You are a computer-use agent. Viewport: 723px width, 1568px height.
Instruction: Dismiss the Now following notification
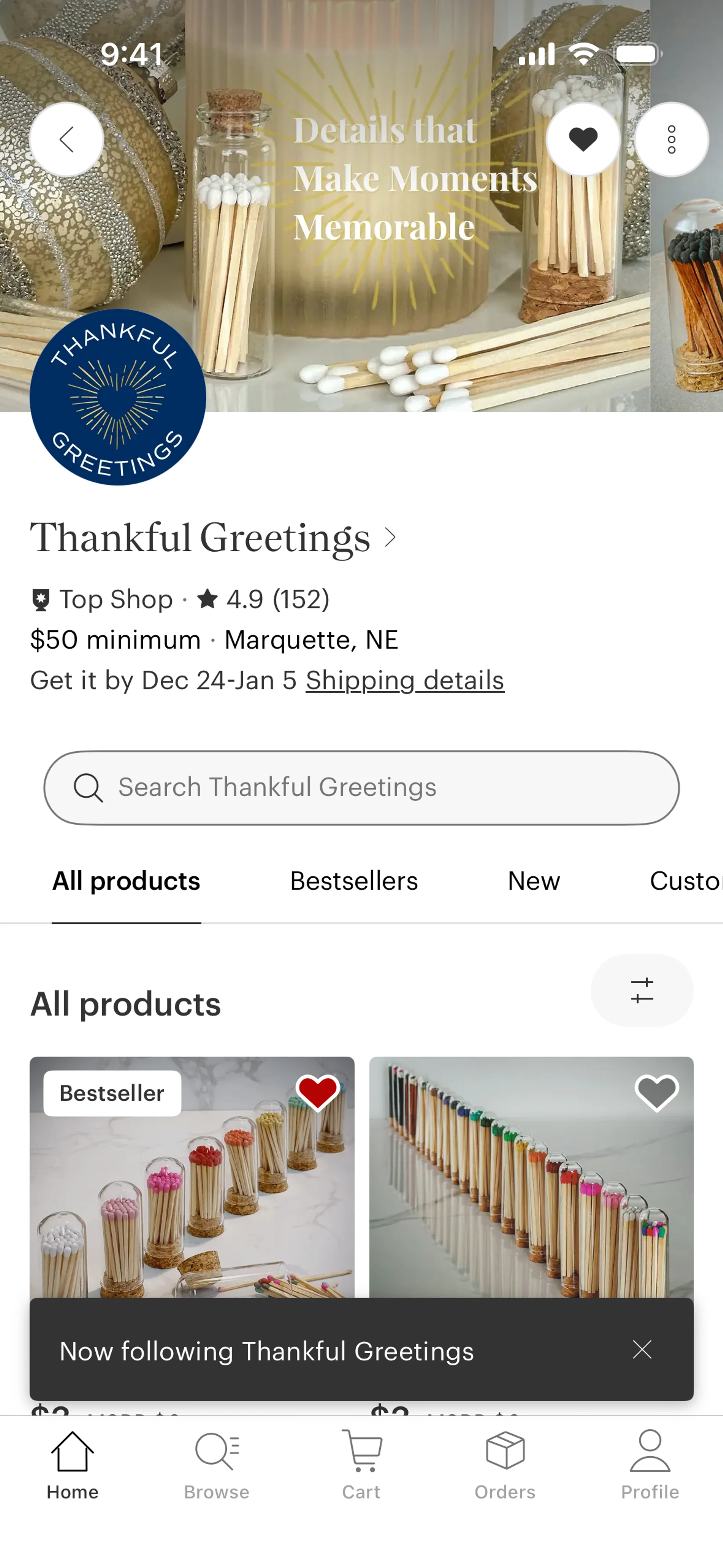tap(641, 1349)
